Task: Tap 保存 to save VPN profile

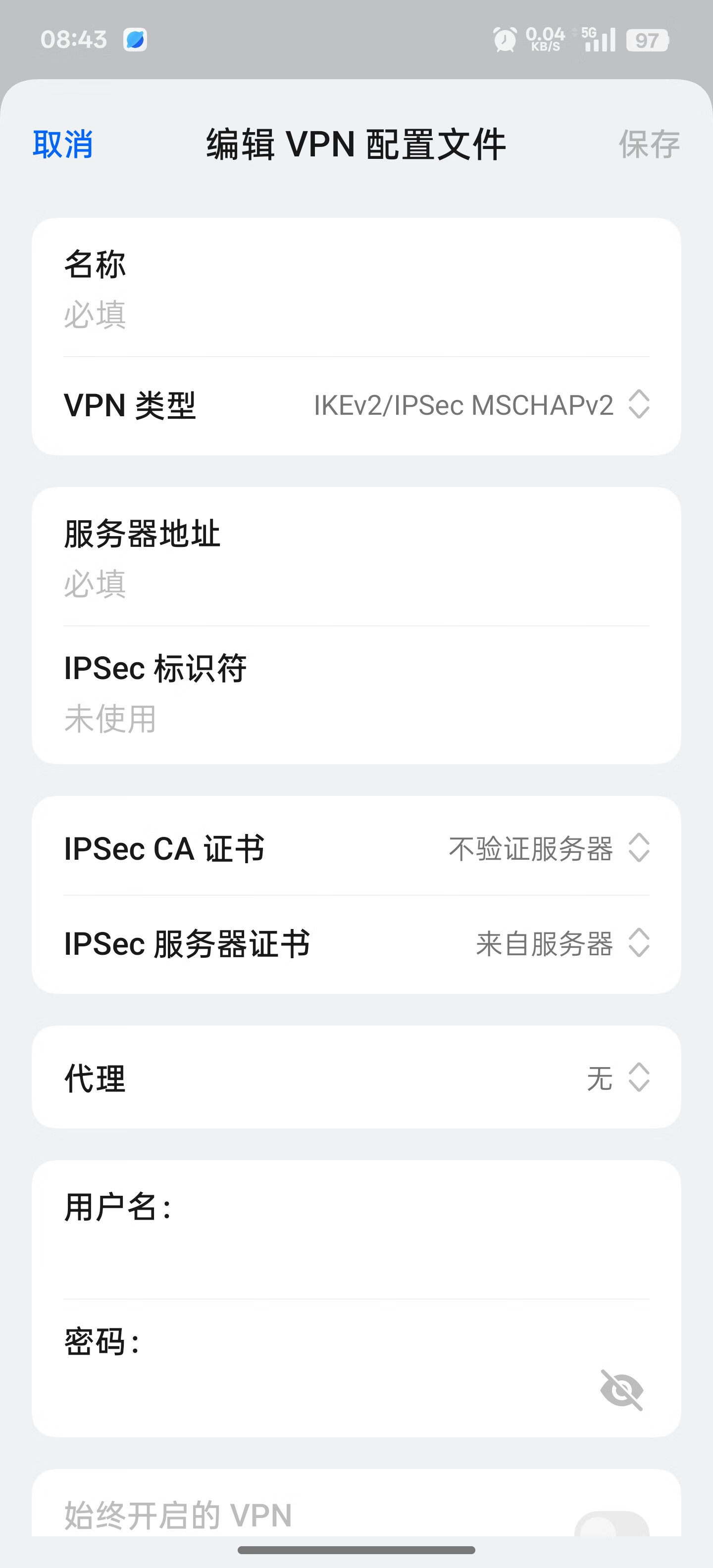Action: 649,144
